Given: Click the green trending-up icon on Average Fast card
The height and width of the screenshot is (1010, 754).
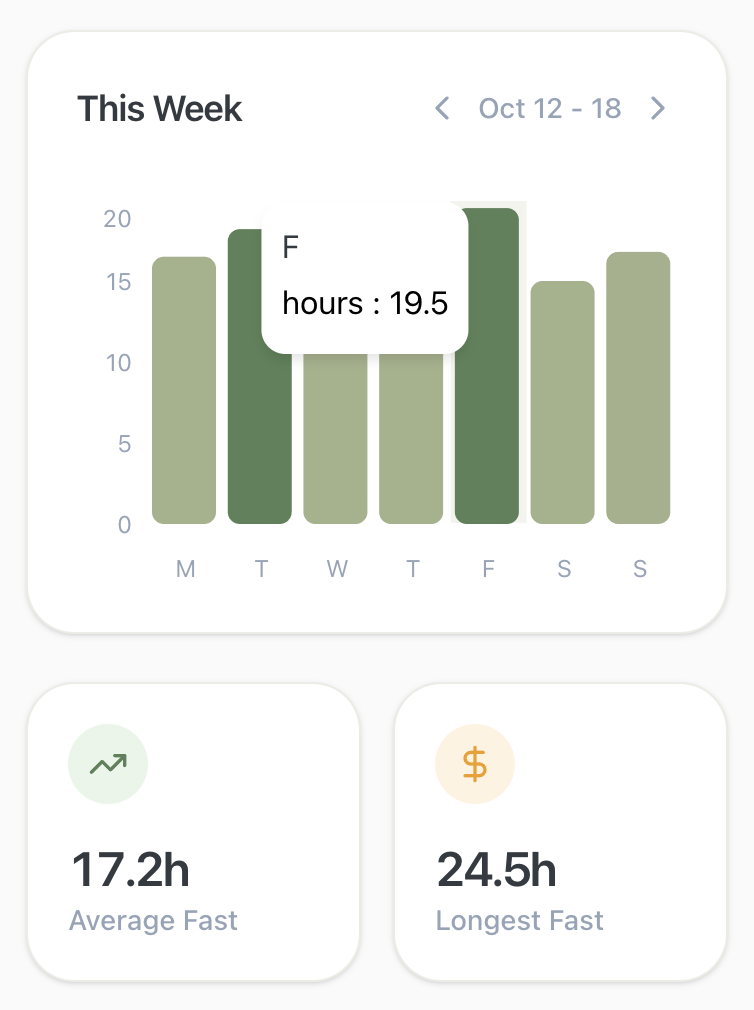Looking at the screenshot, I should (107, 763).
